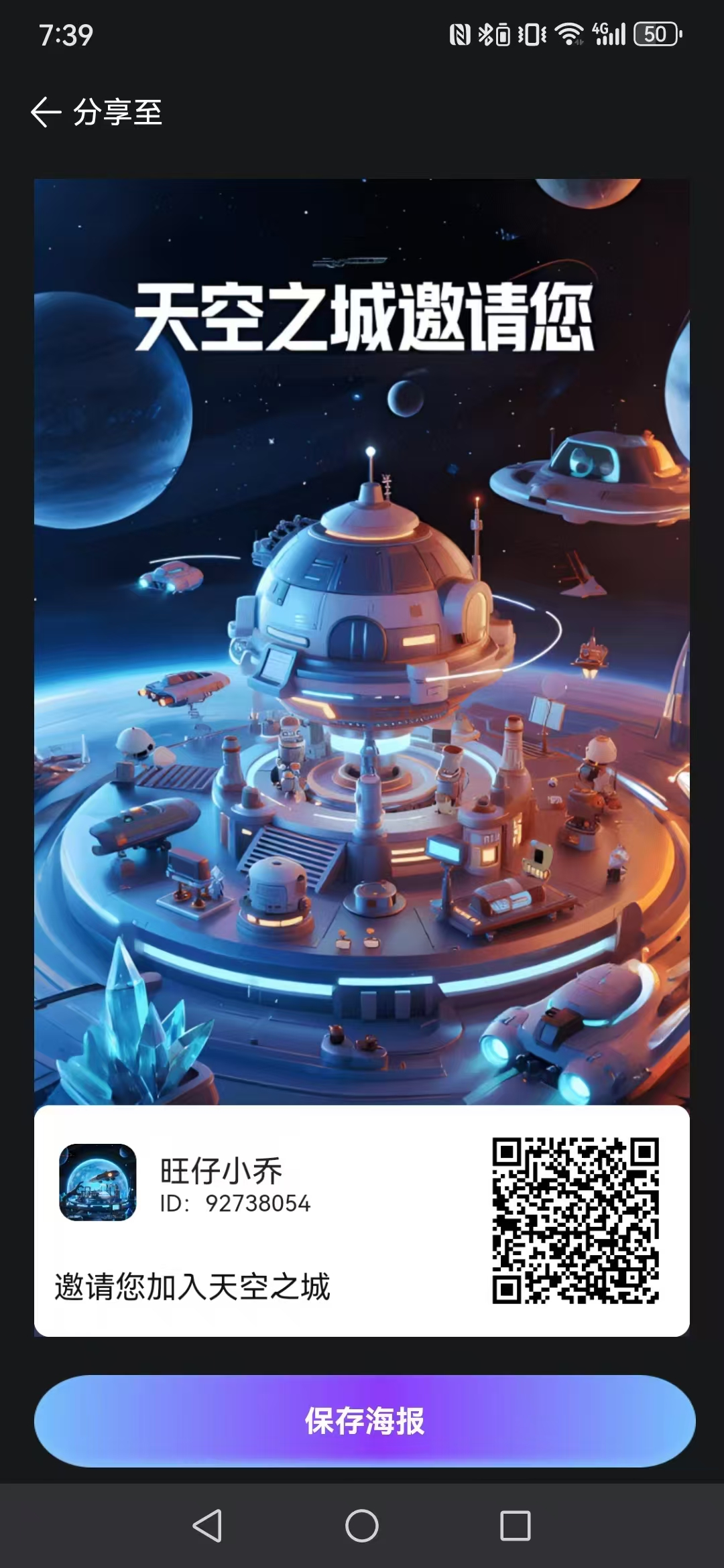Viewport: 724px width, 1568px height.
Task: Tap the 保存海报 button
Action: [x=364, y=1421]
